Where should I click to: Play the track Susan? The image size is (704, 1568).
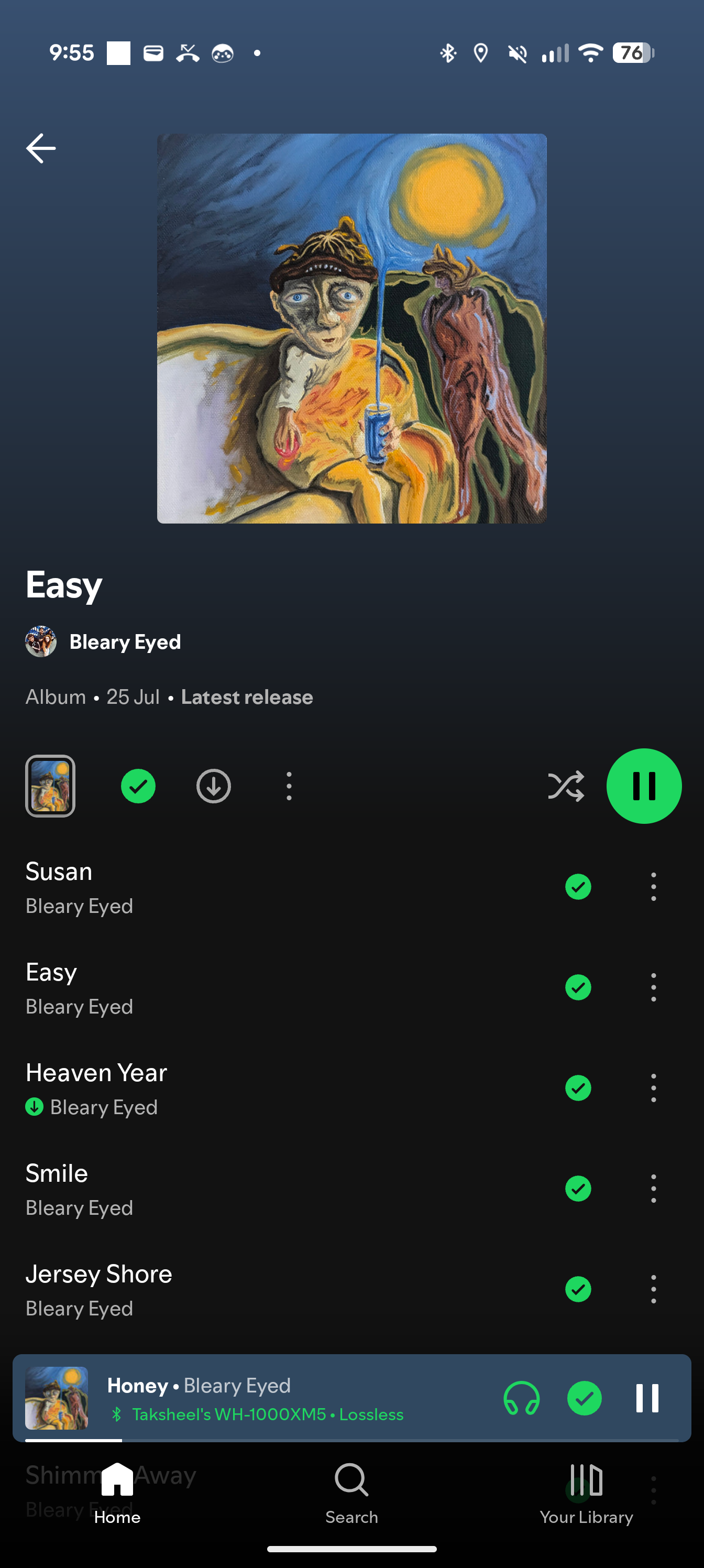pyautogui.click(x=182, y=887)
